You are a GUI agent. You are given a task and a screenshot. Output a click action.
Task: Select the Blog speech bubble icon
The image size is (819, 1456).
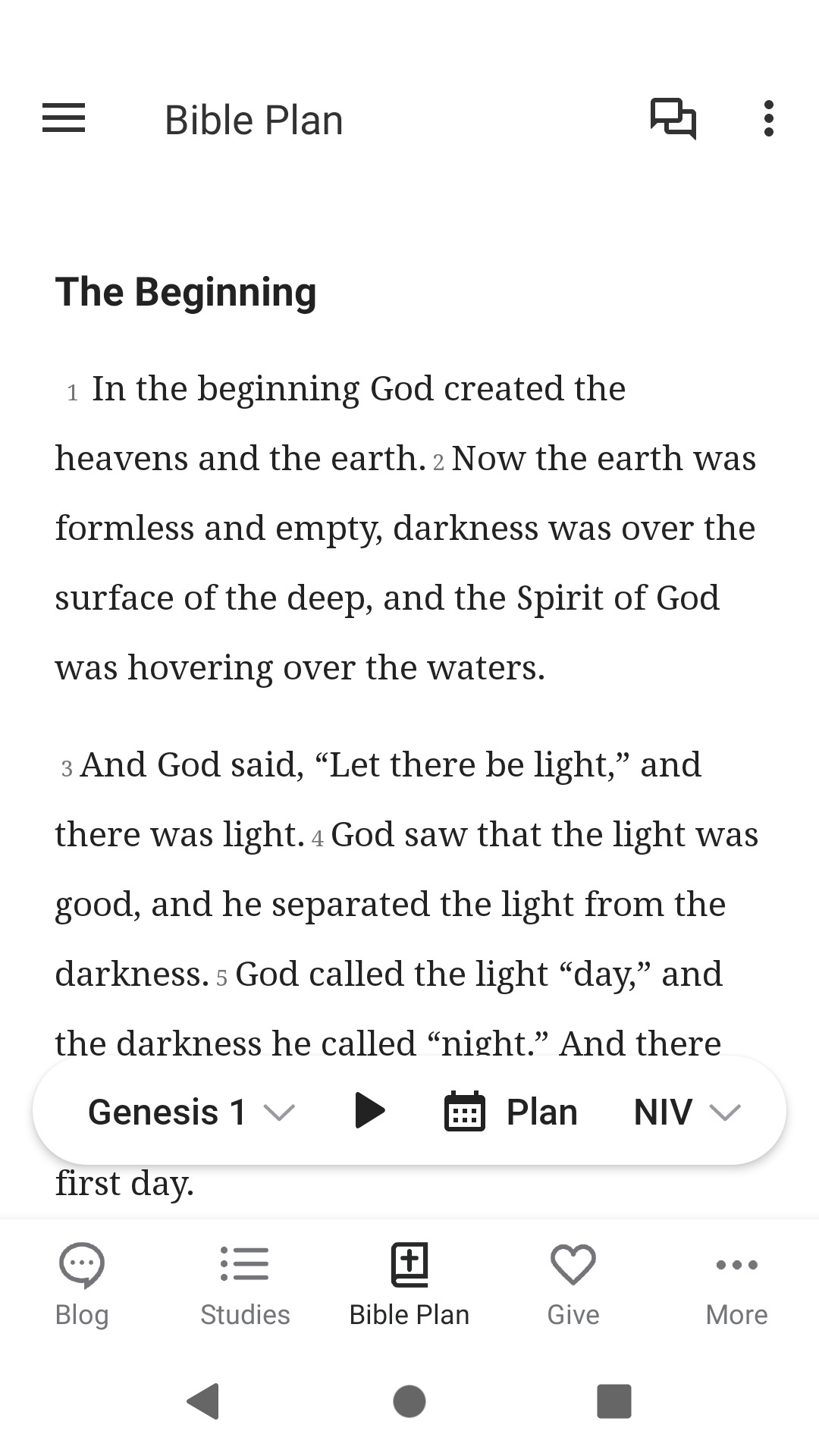81,1263
